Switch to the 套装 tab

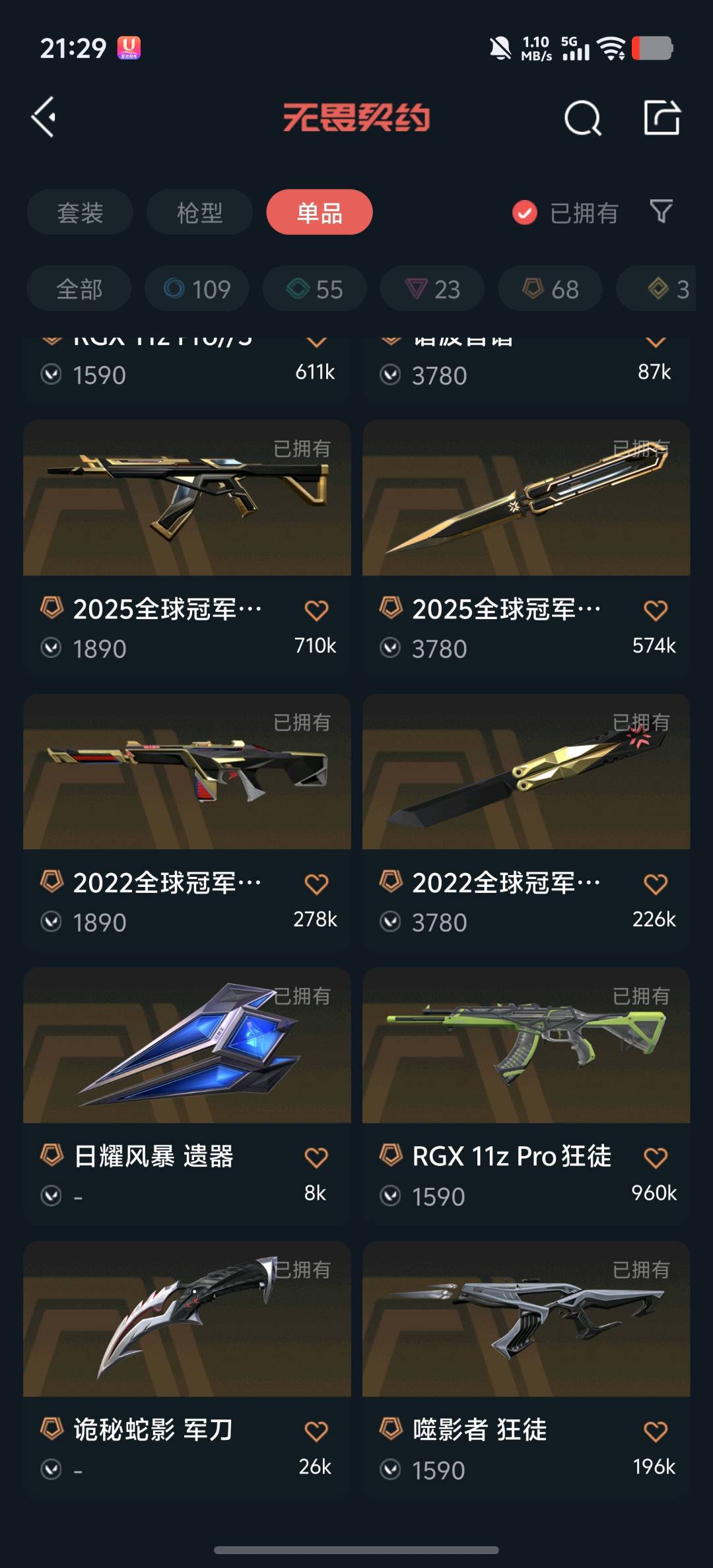coord(80,212)
